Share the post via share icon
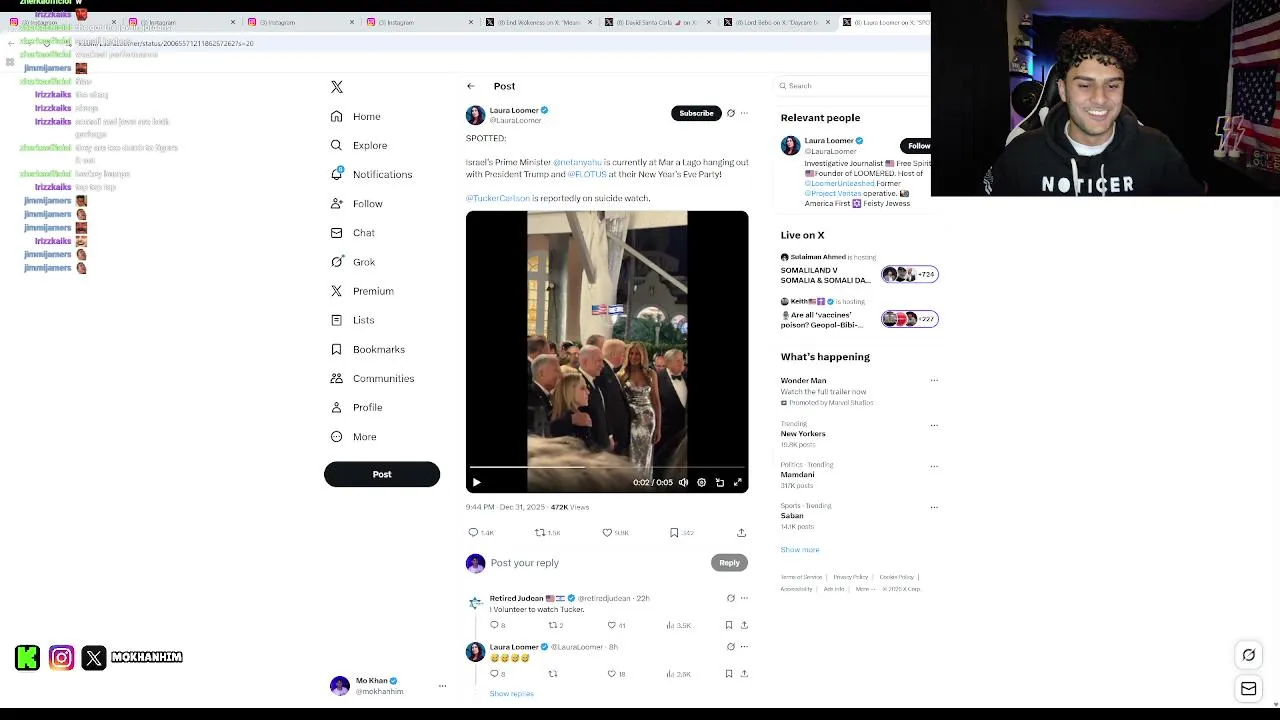 click(x=741, y=533)
